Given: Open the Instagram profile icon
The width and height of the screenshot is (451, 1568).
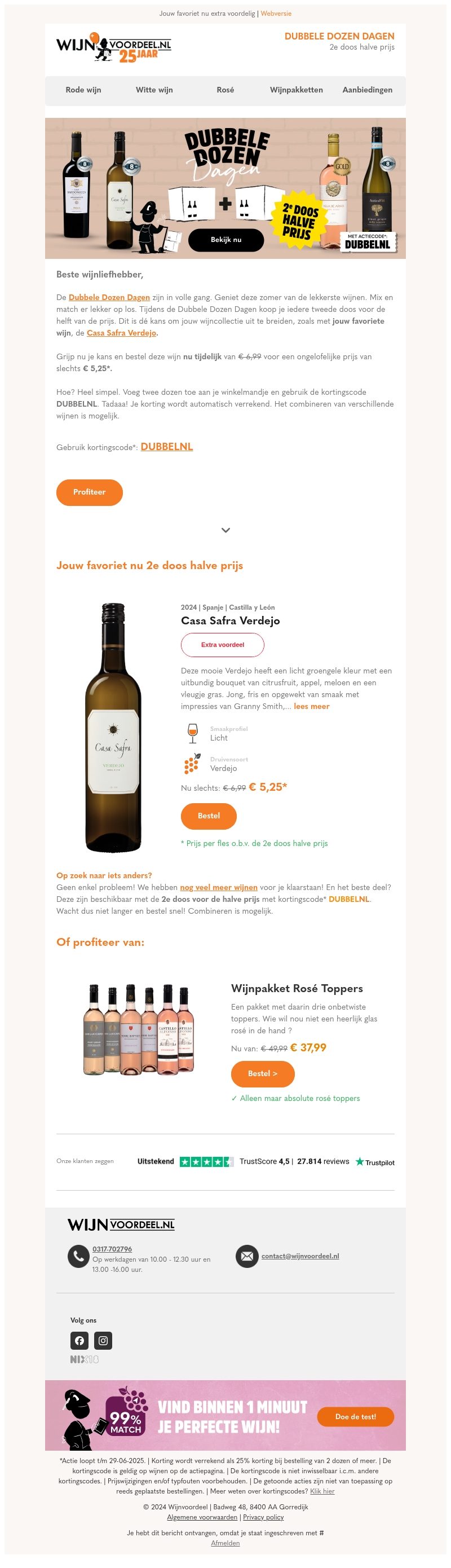Looking at the screenshot, I should click(104, 1340).
